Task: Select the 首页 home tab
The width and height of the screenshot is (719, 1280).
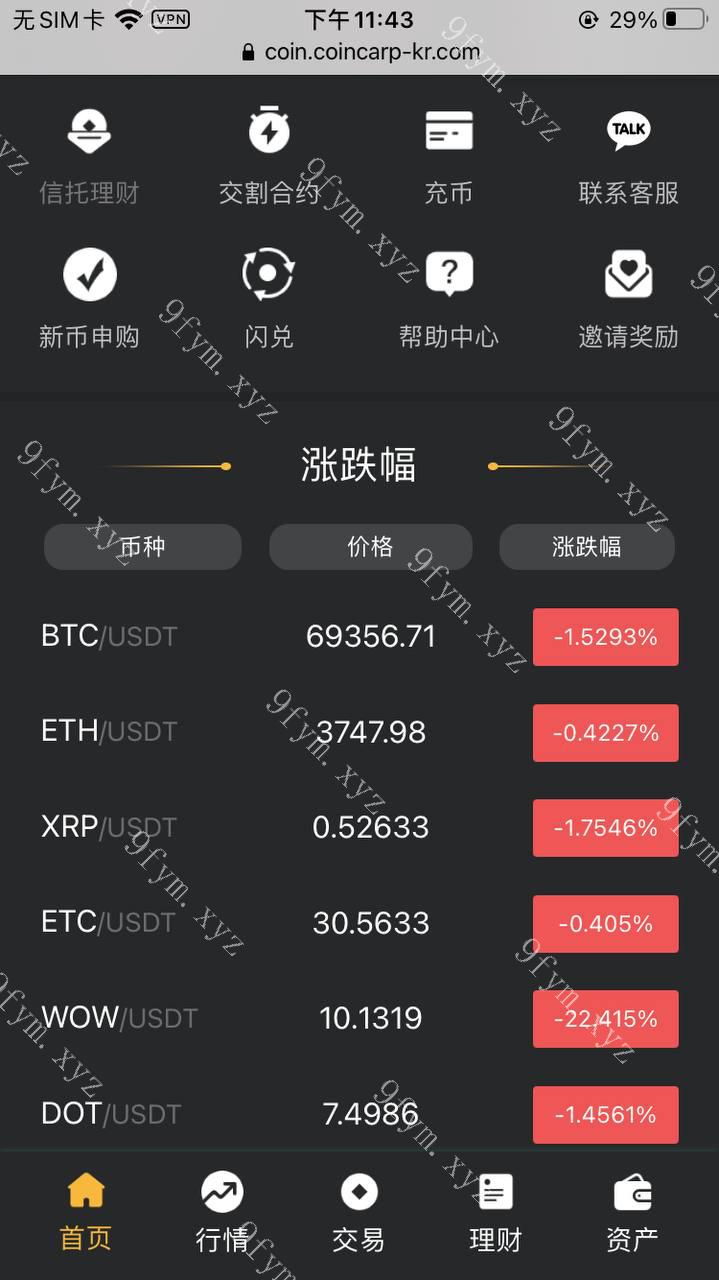Action: pos(86,1212)
